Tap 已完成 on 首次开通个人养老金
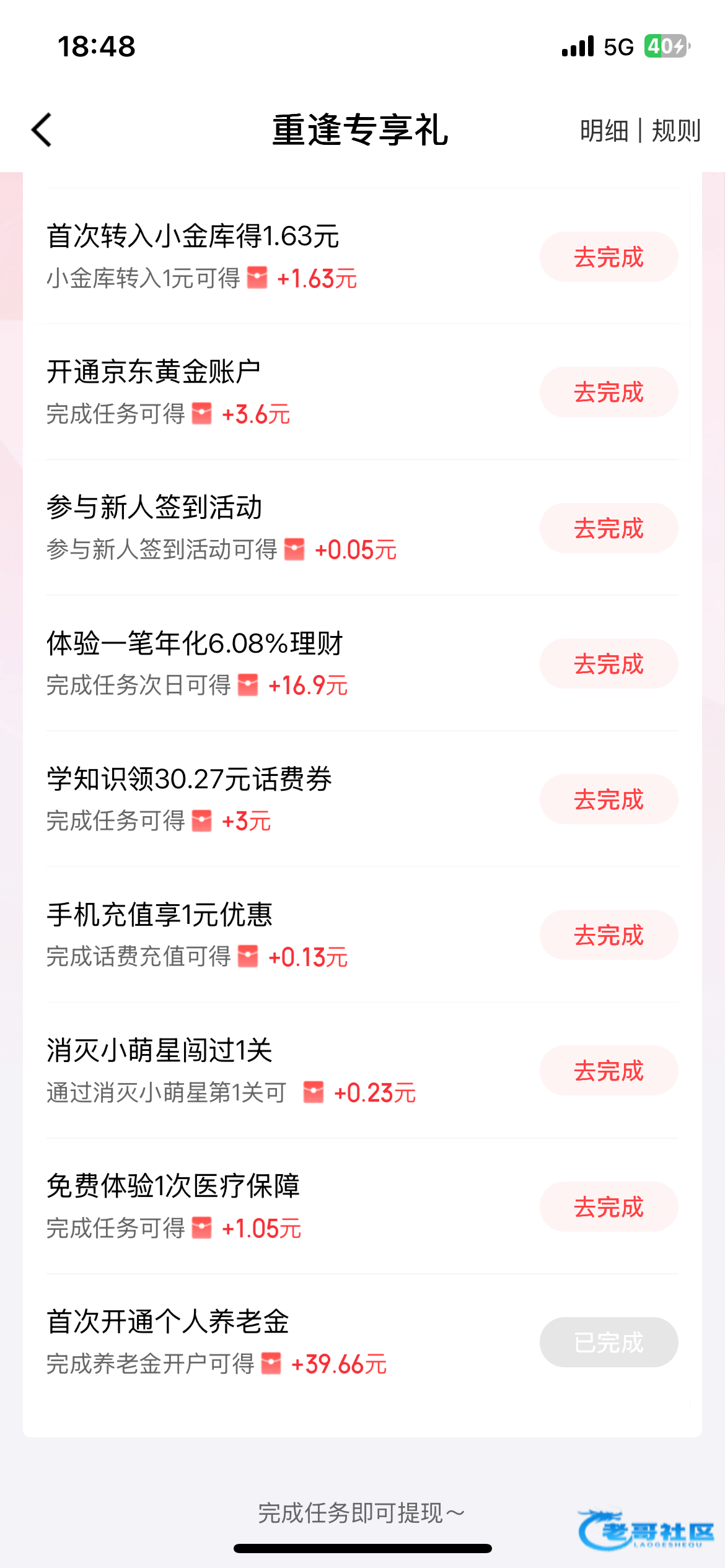 609,1343
